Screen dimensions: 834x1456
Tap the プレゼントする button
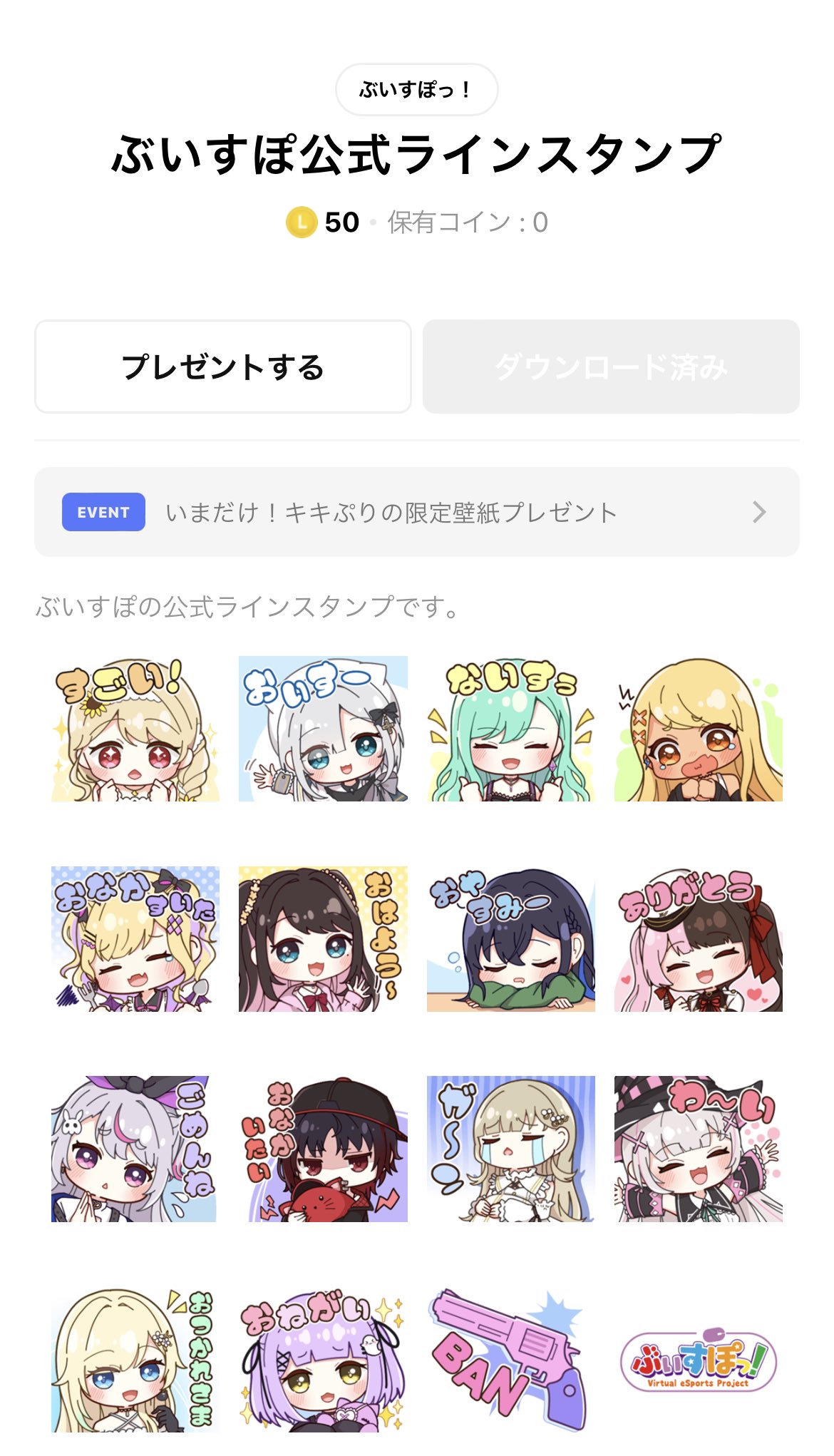223,366
